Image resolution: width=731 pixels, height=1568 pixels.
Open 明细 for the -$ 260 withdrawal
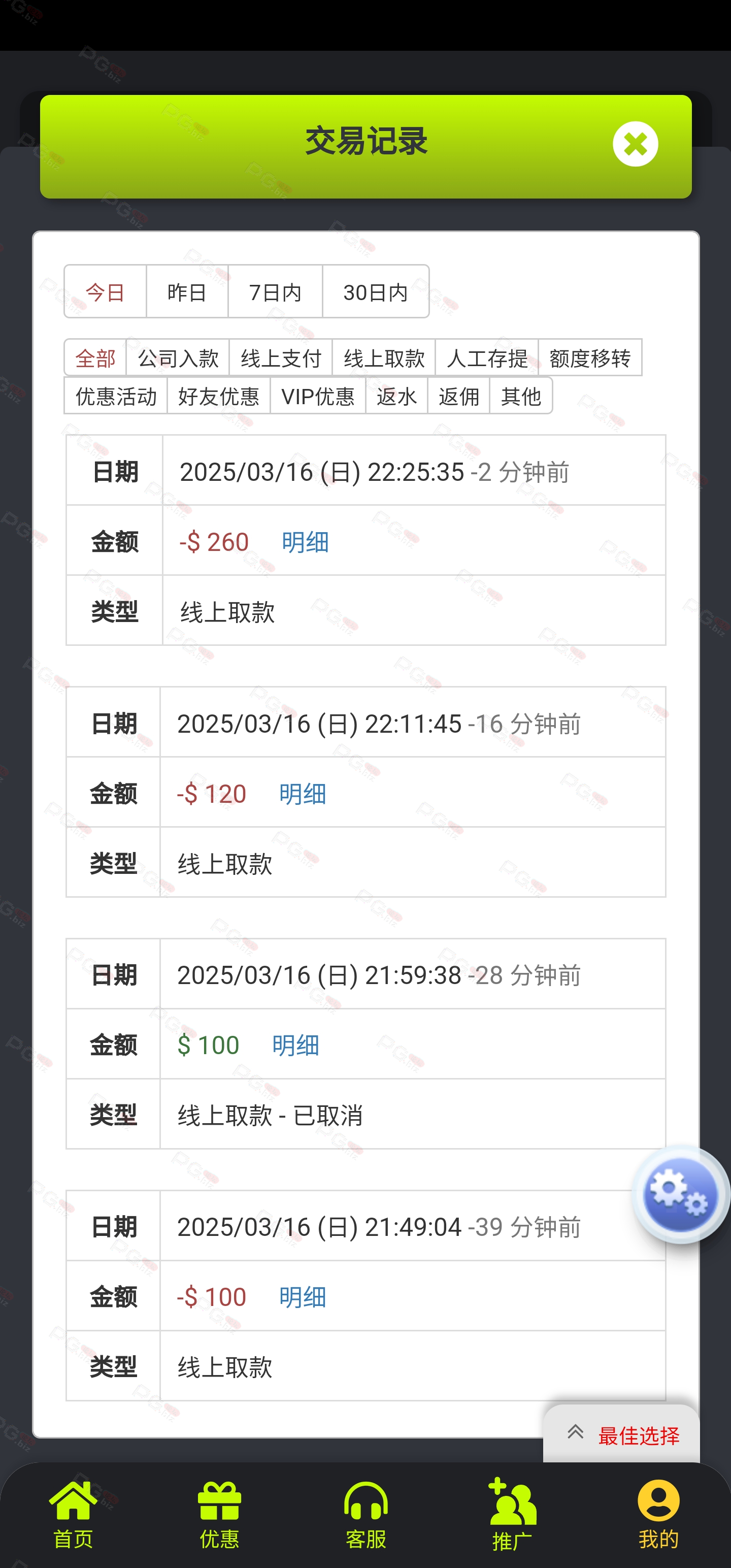(x=305, y=542)
